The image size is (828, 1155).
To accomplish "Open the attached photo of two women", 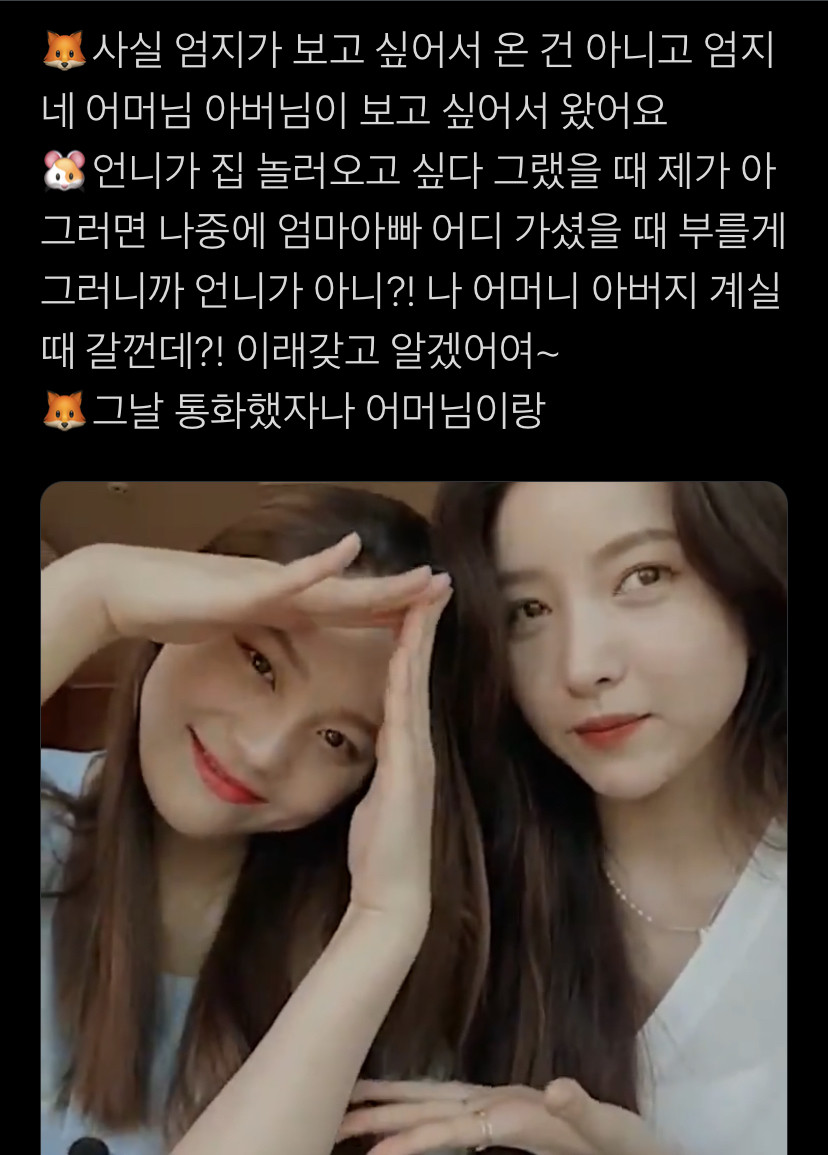I will tap(414, 818).
